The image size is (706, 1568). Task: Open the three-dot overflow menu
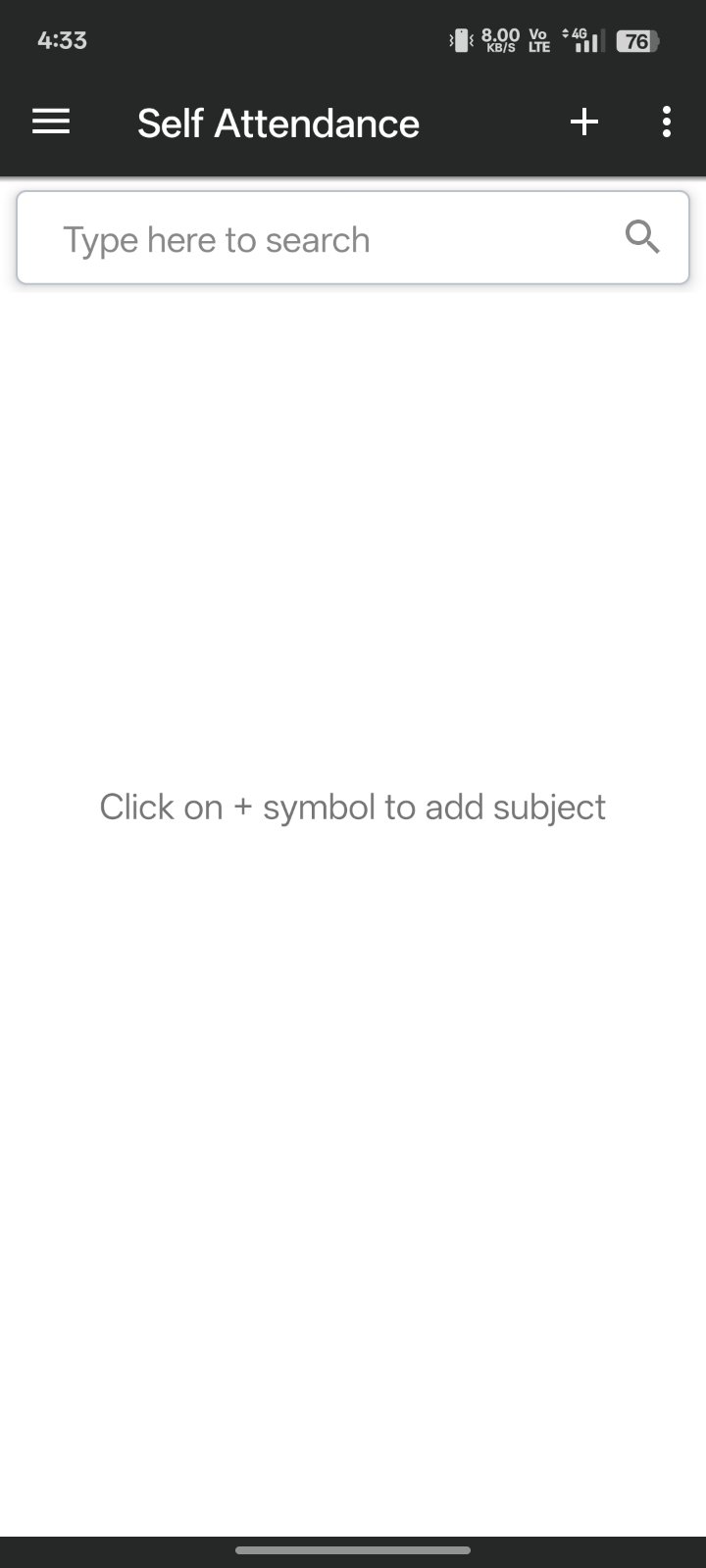point(667,122)
